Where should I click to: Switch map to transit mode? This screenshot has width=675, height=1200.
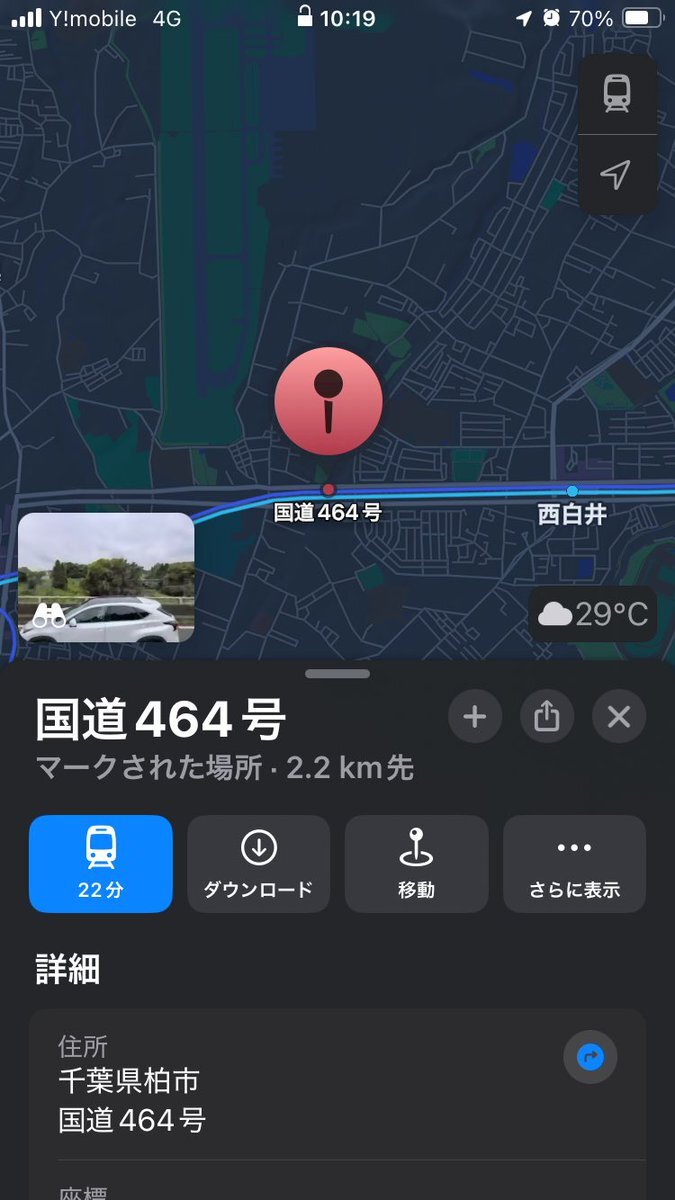click(x=617, y=93)
